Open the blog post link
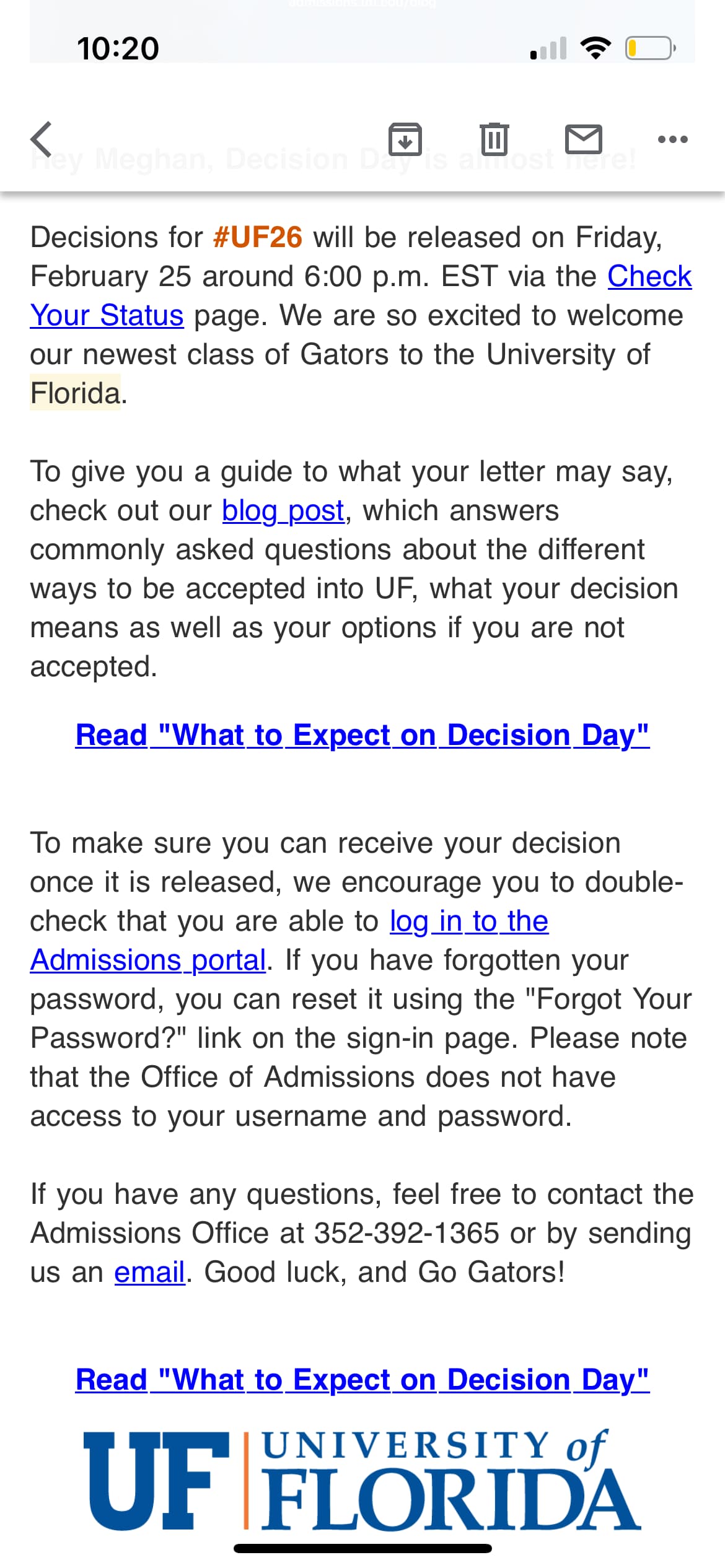Viewport: 725px width, 1568px height. 283,511
